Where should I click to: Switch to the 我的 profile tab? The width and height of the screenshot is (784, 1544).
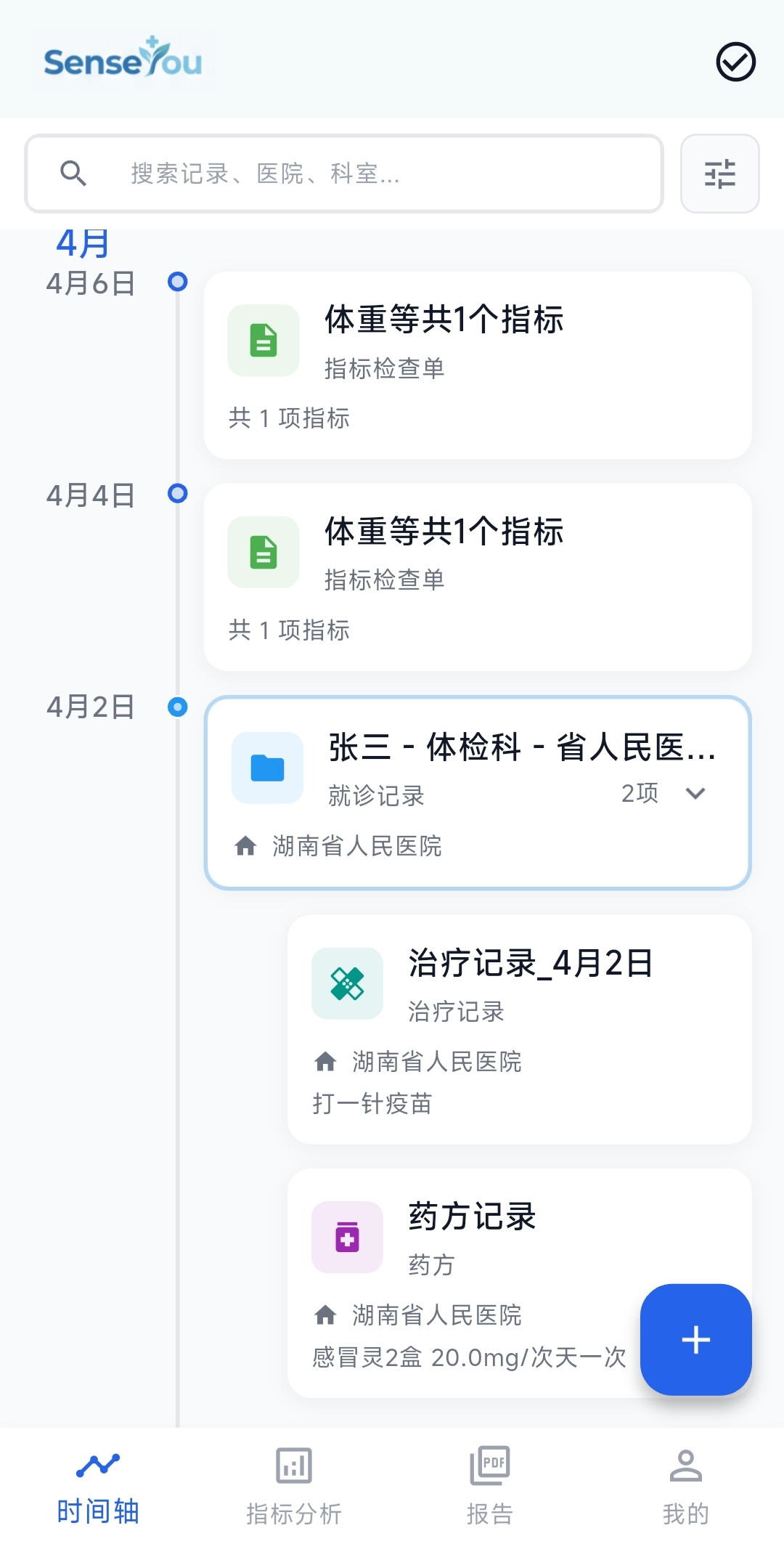click(686, 1483)
